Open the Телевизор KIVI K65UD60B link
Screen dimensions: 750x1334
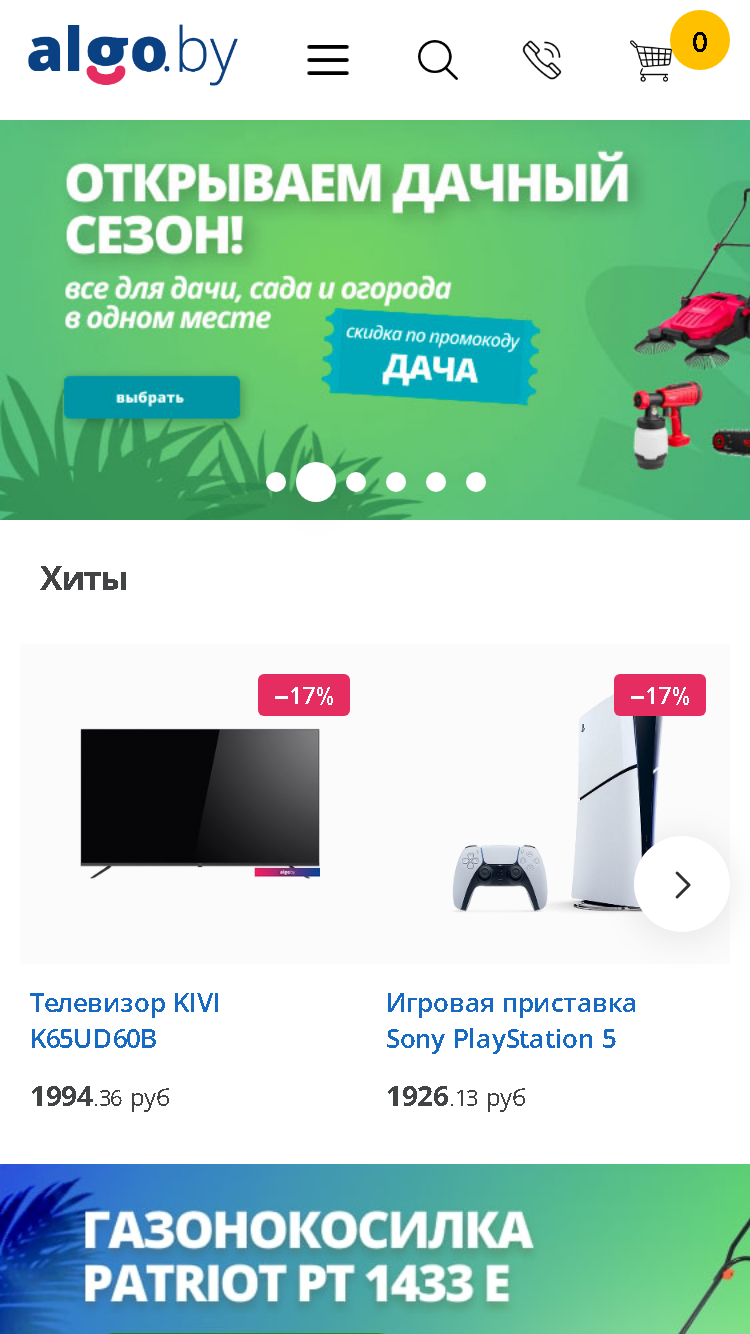tap(125, 1021)
